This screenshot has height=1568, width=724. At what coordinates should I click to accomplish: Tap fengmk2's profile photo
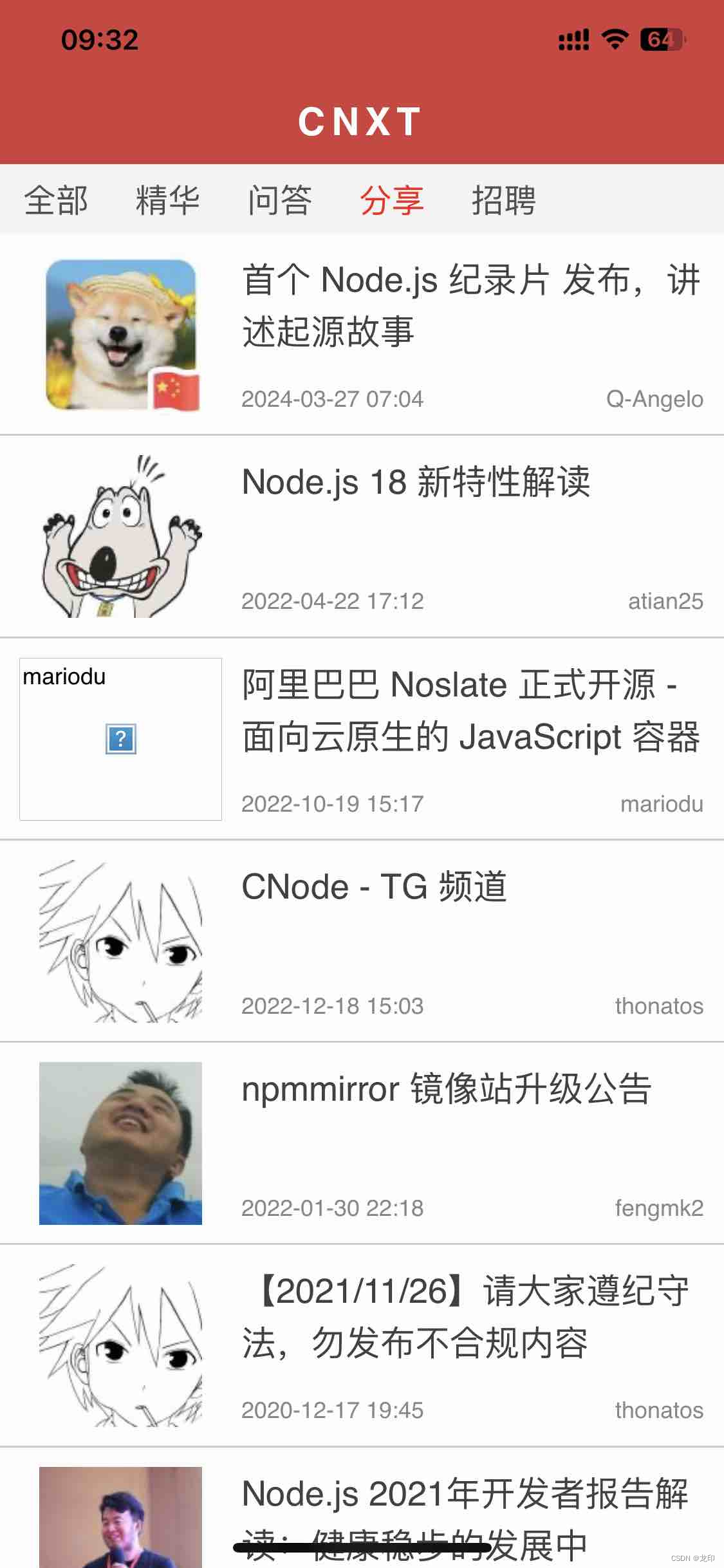click(x=121, y=1143)
